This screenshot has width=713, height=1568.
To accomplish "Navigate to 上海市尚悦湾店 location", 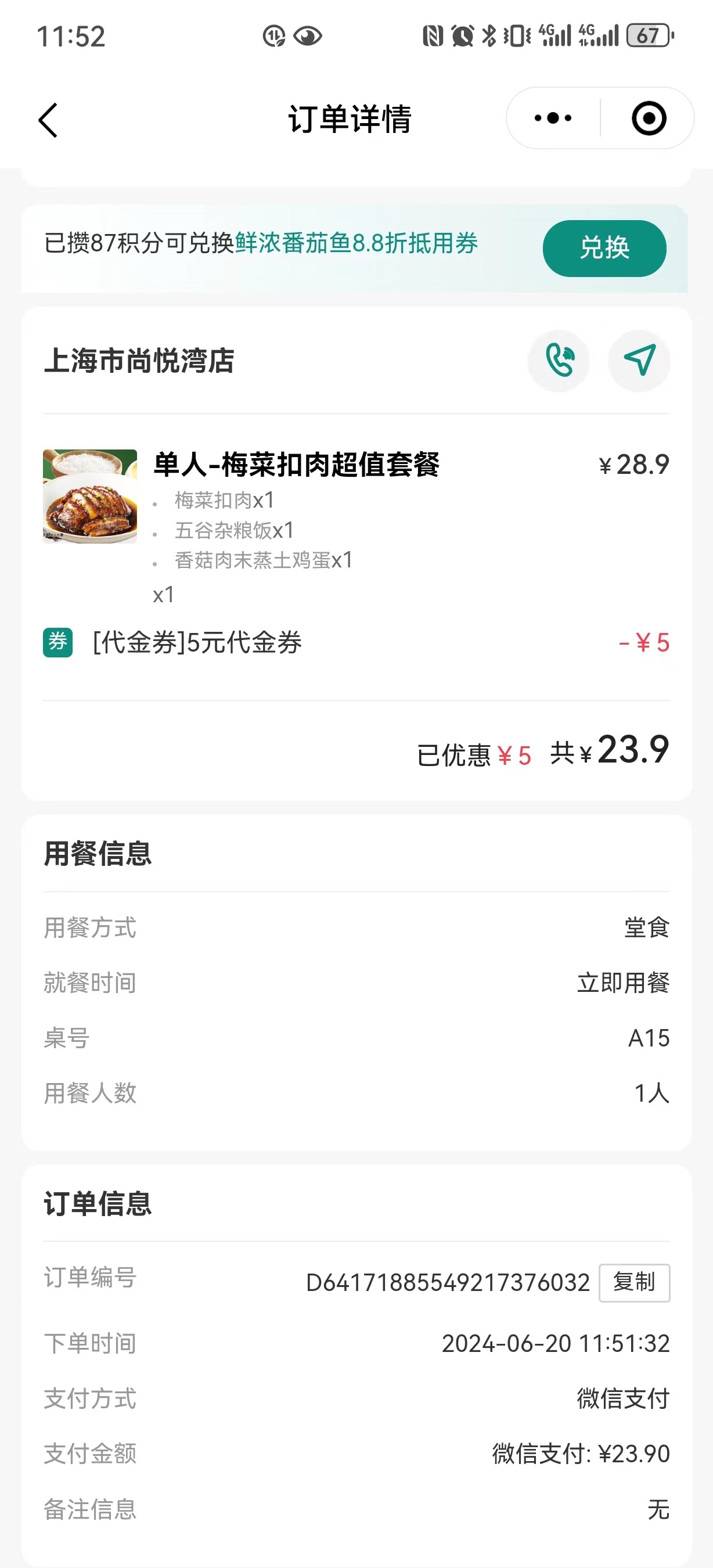I will coord(639,361).
